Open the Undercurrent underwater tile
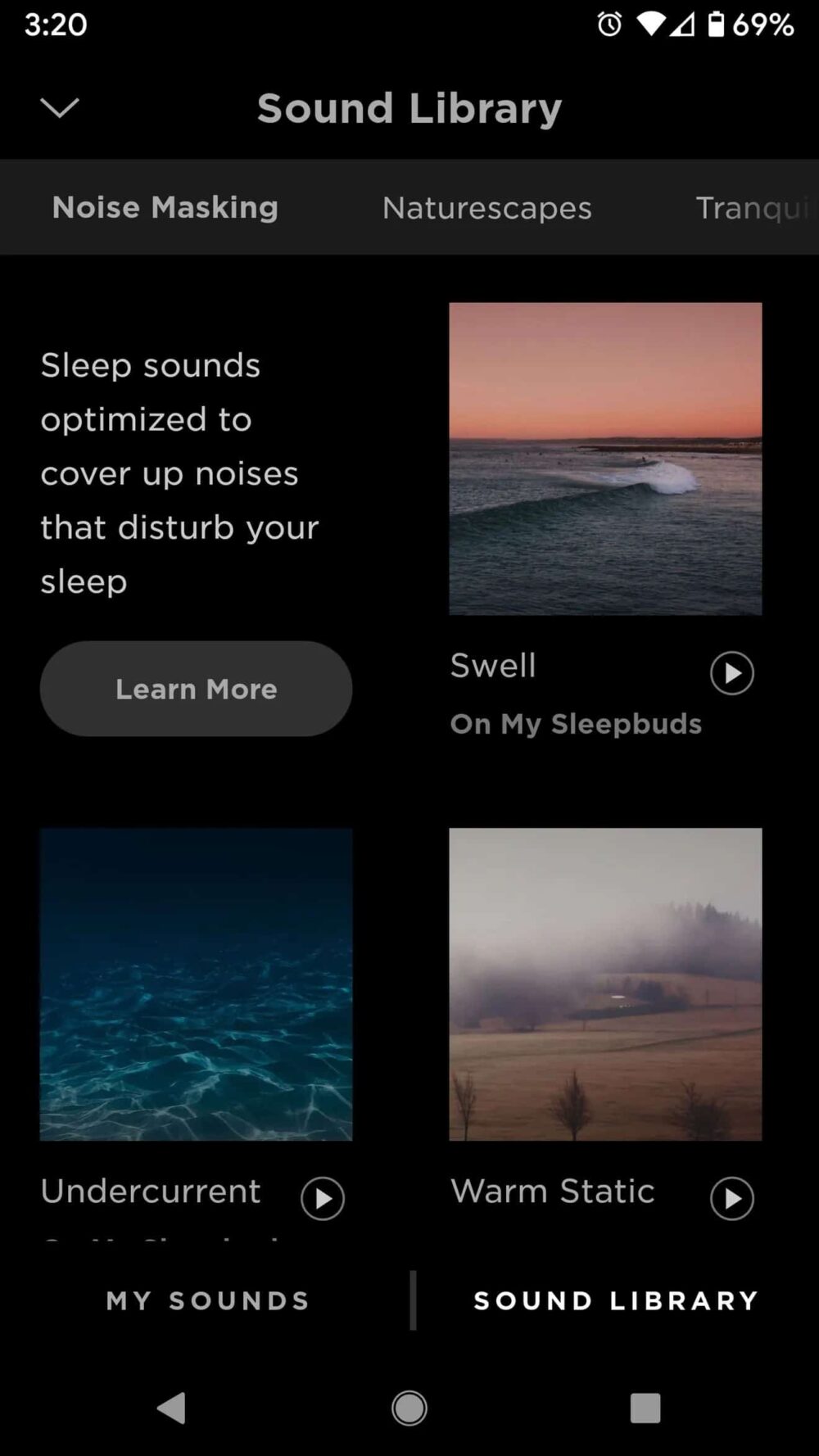The height and width of the screenshot is (1456, 819). coord(196,983)
